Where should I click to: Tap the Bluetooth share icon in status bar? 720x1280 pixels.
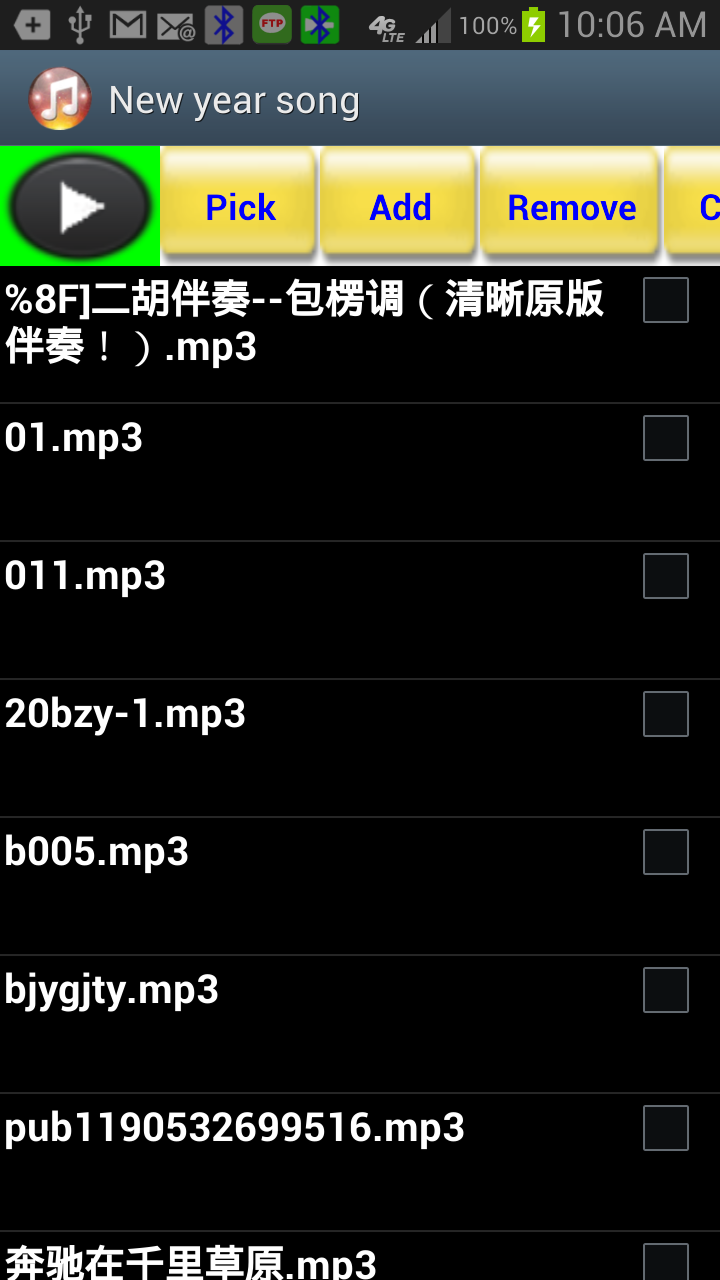click(320, 23)
